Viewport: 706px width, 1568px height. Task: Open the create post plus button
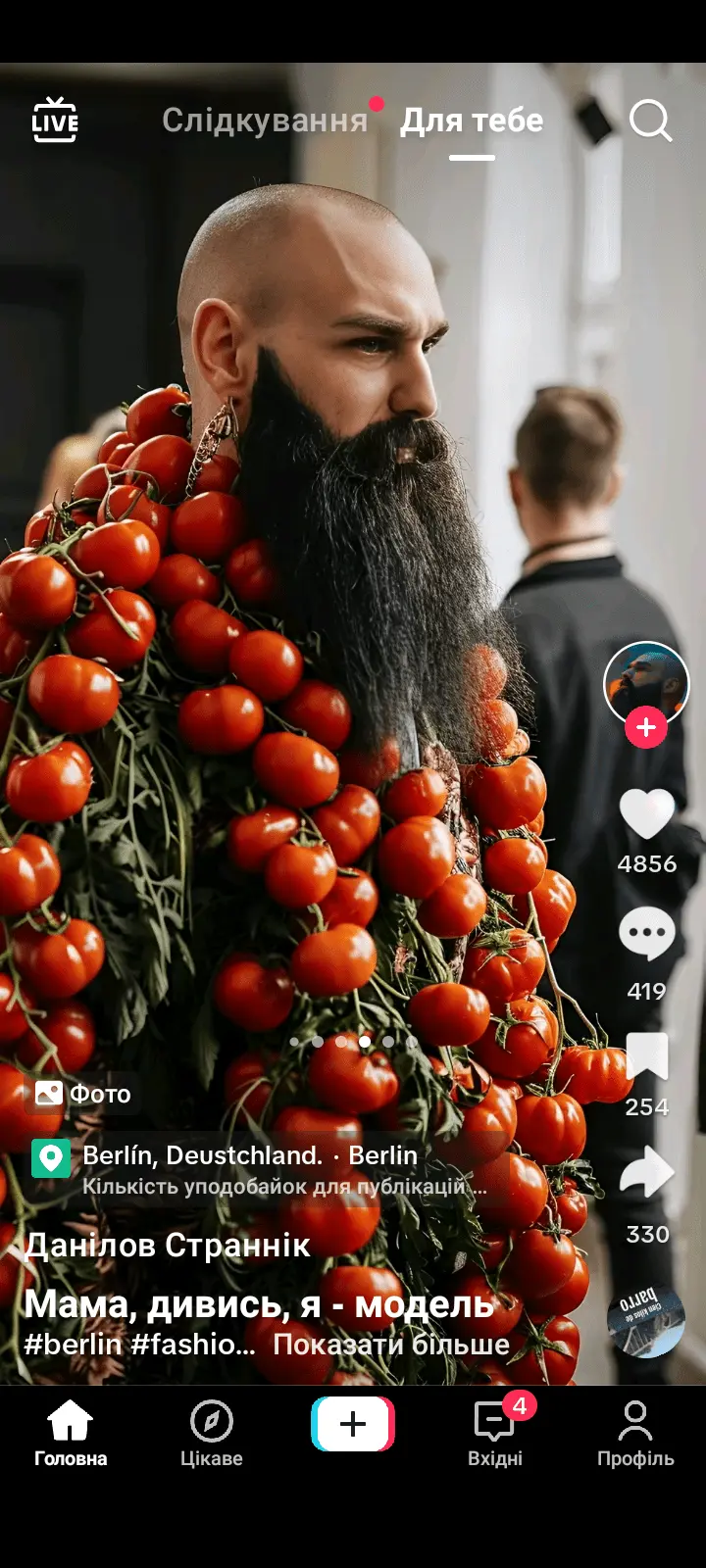(x=353, y=1423)
